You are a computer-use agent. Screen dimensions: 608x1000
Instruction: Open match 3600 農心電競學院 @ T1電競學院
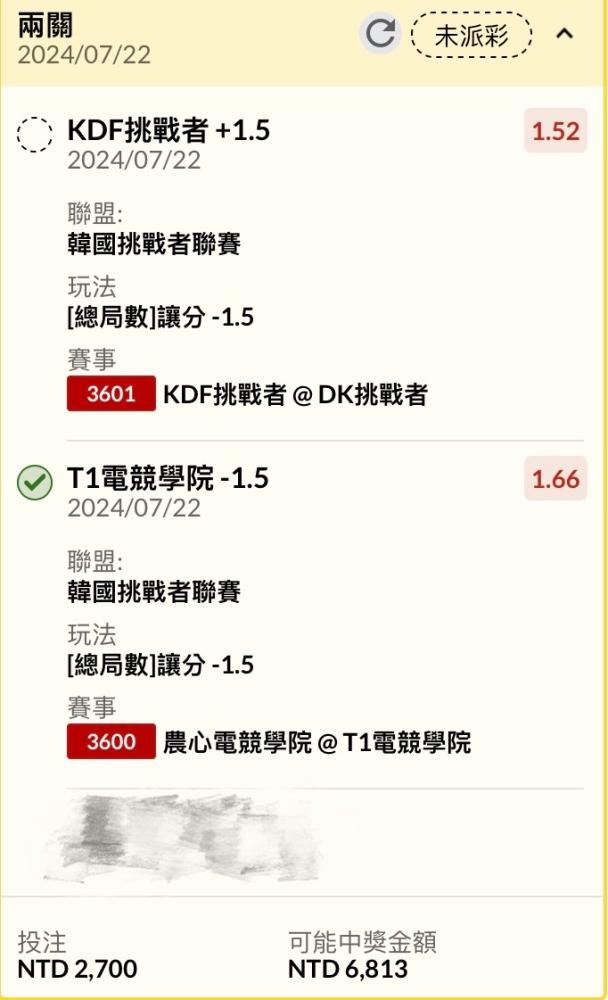point(269,741)
